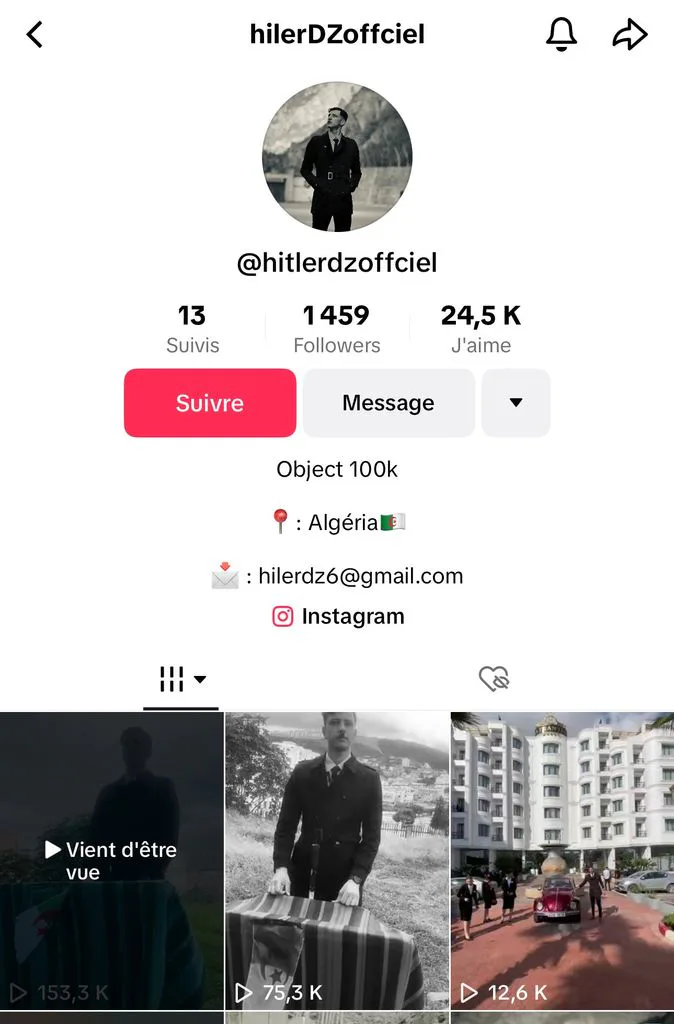674x1024 pixels.
Task: Tap the Suivre button
Action: point(210,403)
